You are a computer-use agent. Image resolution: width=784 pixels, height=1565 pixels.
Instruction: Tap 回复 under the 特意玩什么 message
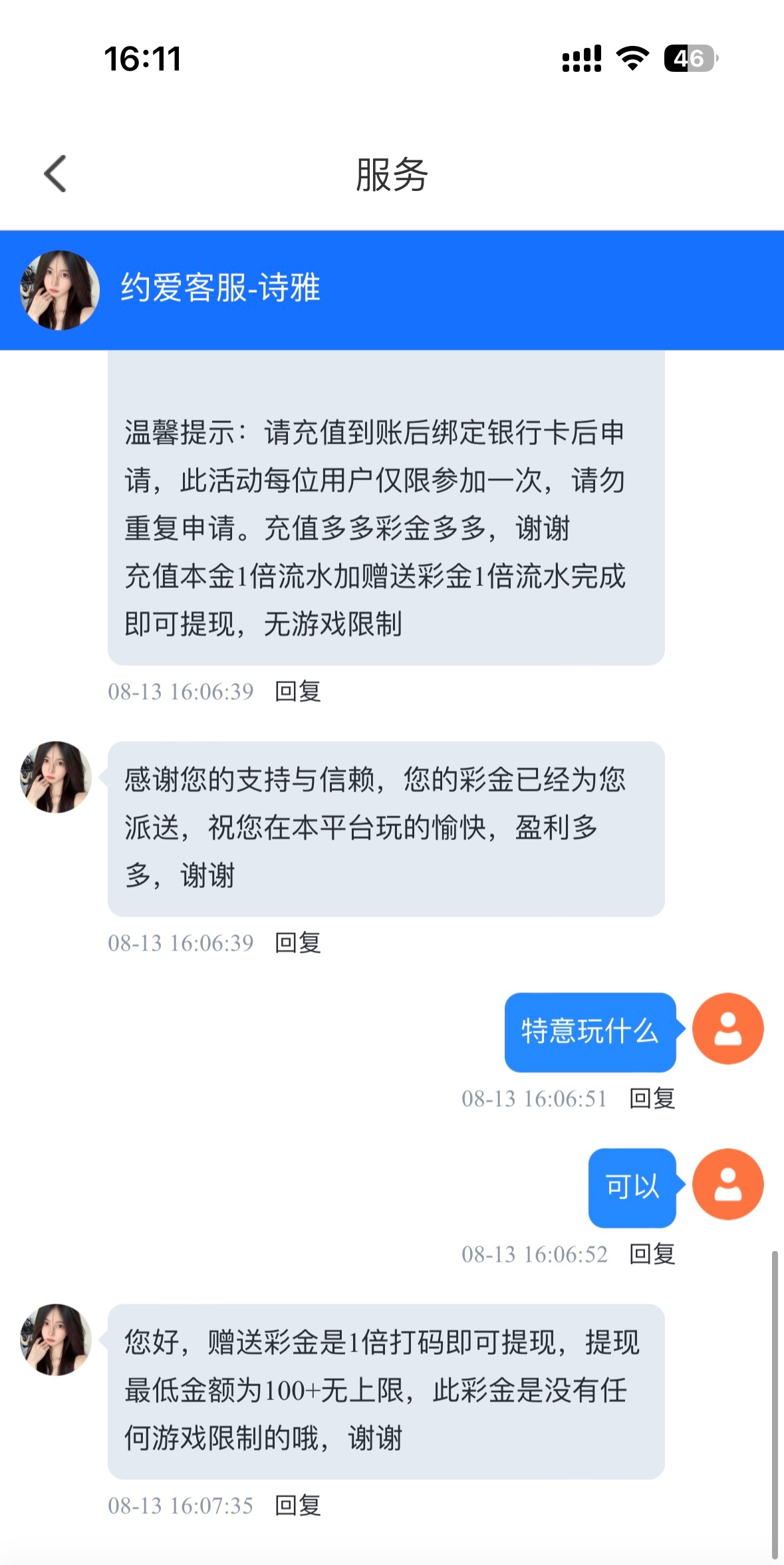[x=652, y=1099]
